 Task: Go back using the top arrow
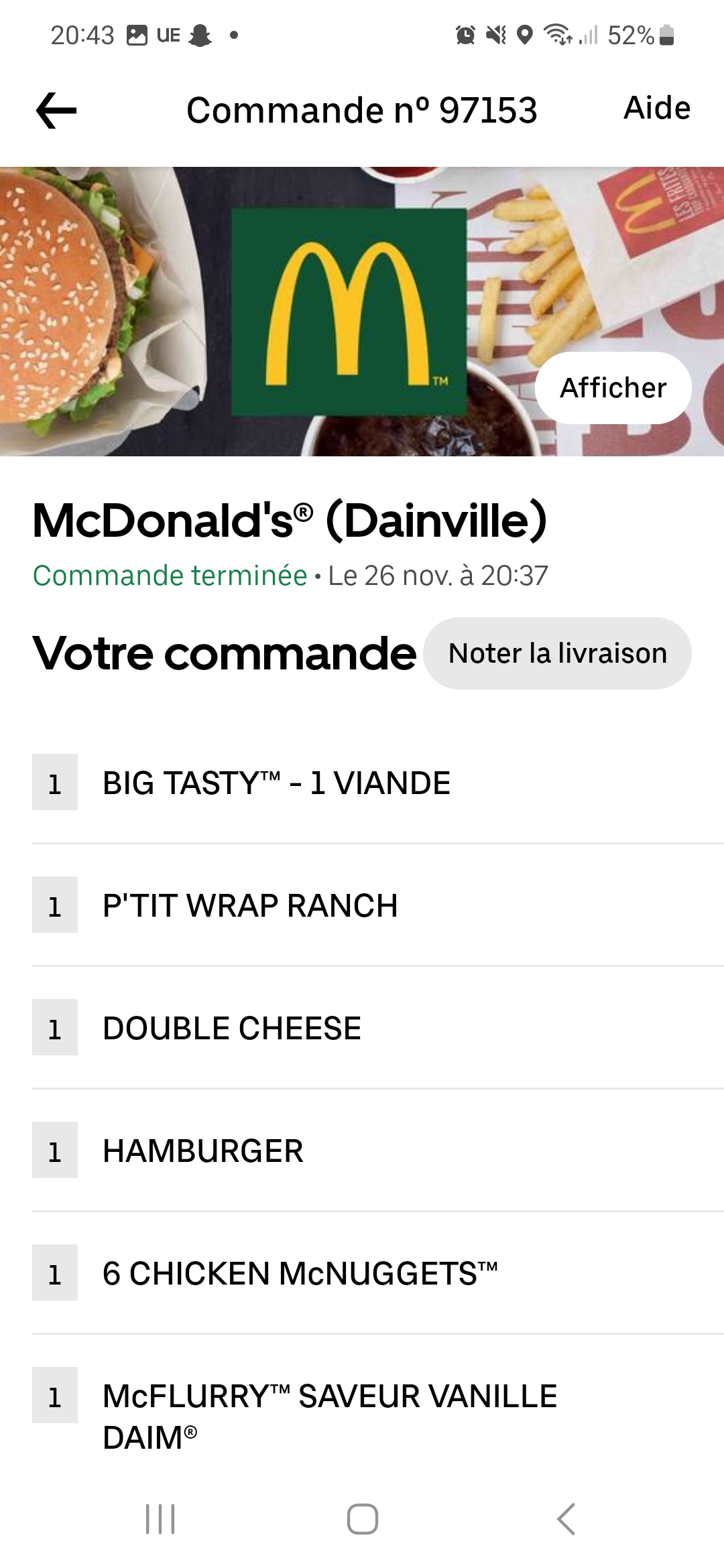tap(56, 111)
